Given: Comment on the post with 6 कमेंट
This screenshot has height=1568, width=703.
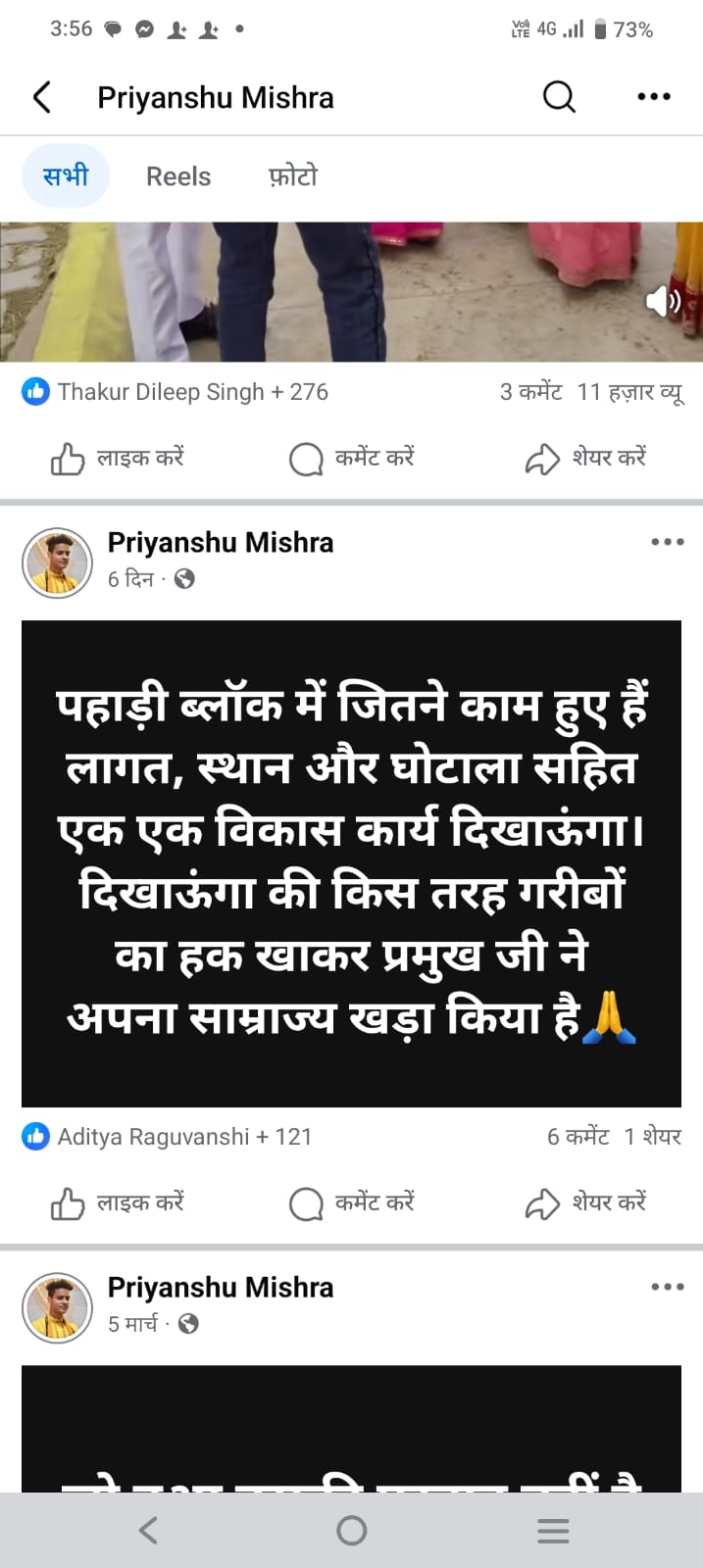Looking at the screenshot, I should click(x=352, y=1203).
